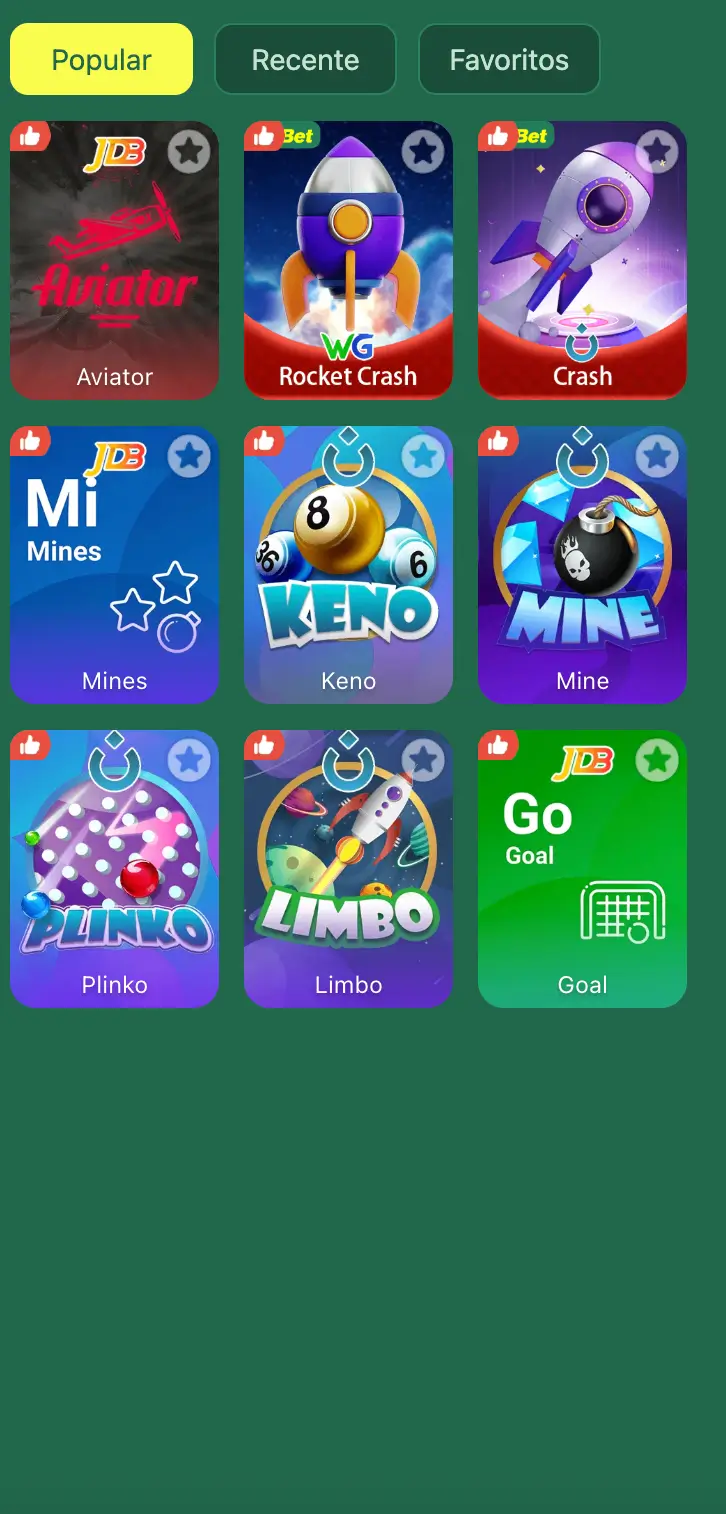Mark Mines as favorite
The width and height of the screenshot is (726, 1514).
click(189, 457)
